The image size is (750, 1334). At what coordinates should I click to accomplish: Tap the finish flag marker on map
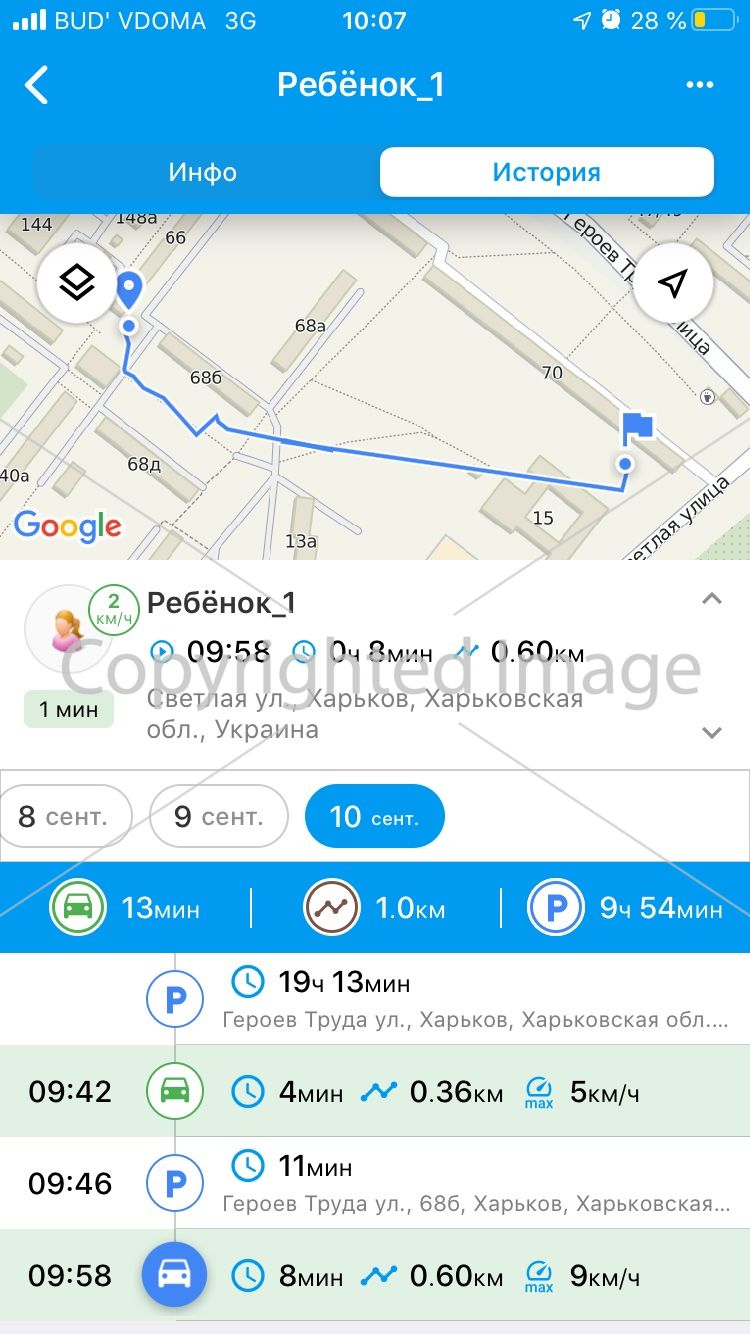[636, 428]
